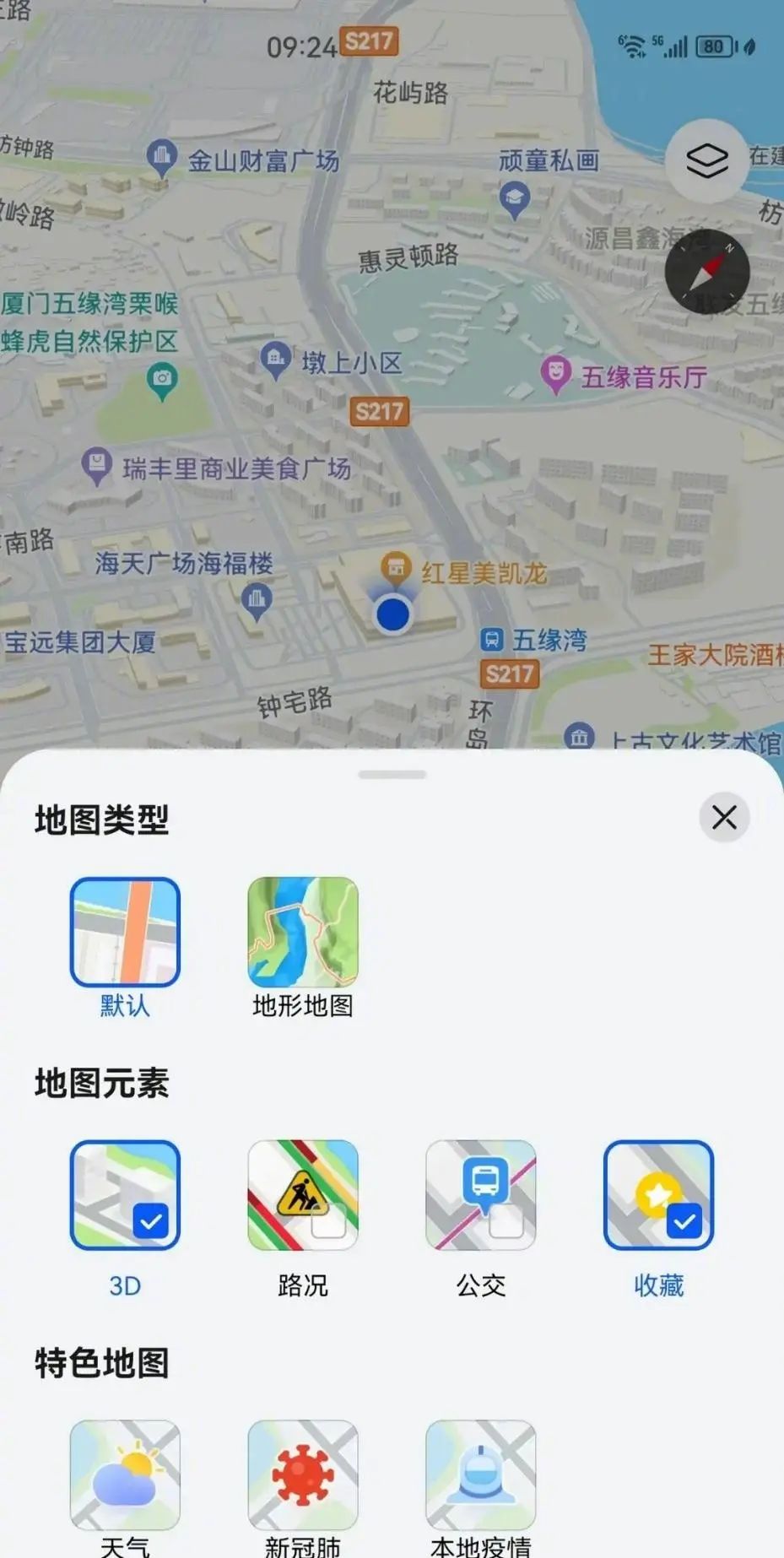Turn on 公交 transit layer
This screenshot has height=1558, width=784.
point(481,1195)
